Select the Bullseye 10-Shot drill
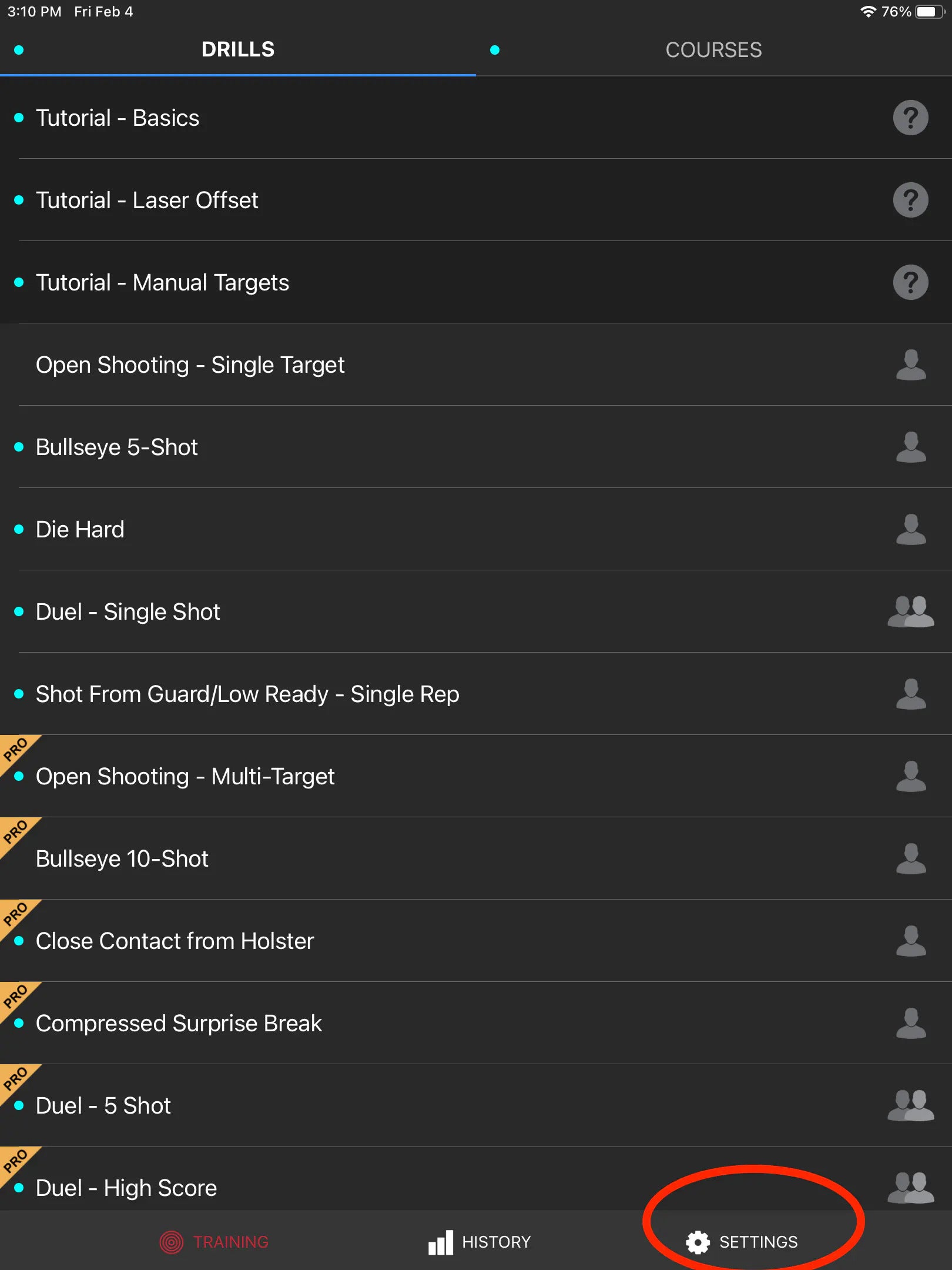The image size is (952, 1270). pyautogui.click(x=122, y=859)
